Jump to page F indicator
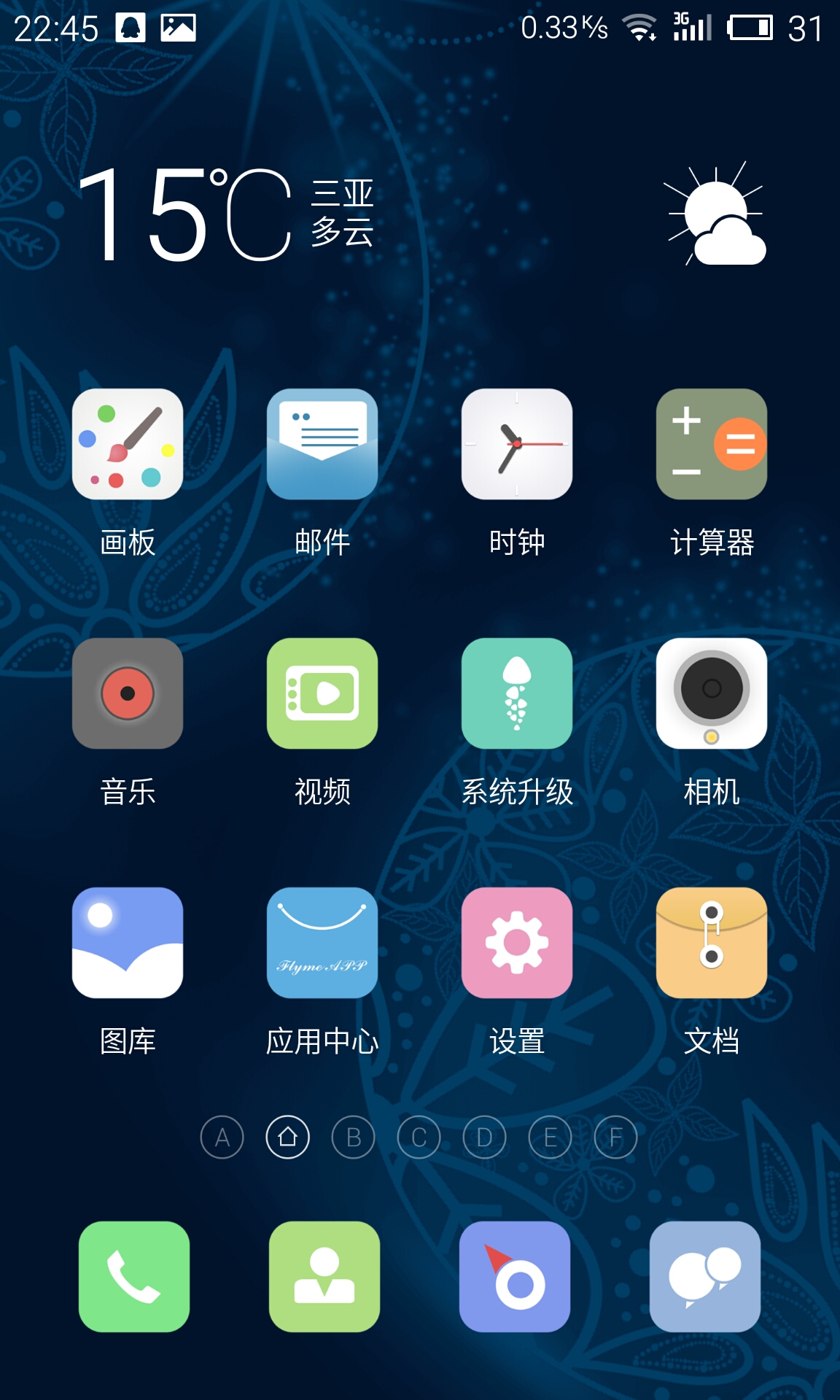 [x=616, y=1137]
